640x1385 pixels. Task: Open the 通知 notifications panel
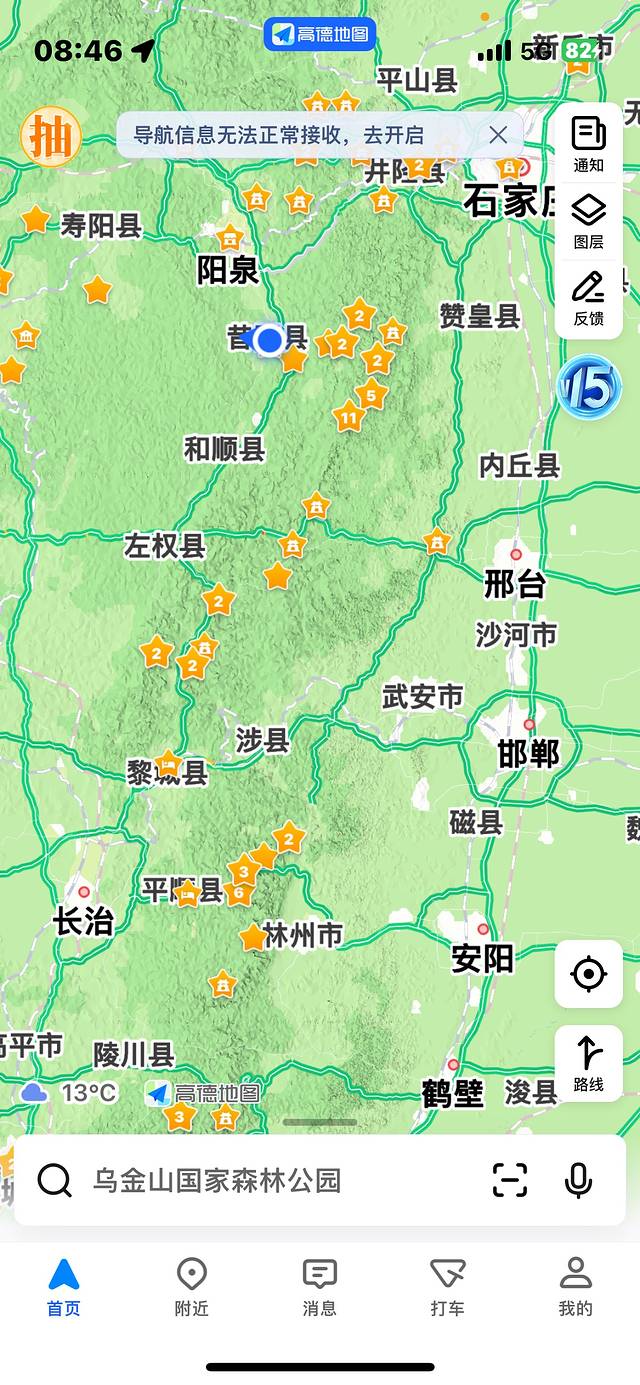coord(588,143)
